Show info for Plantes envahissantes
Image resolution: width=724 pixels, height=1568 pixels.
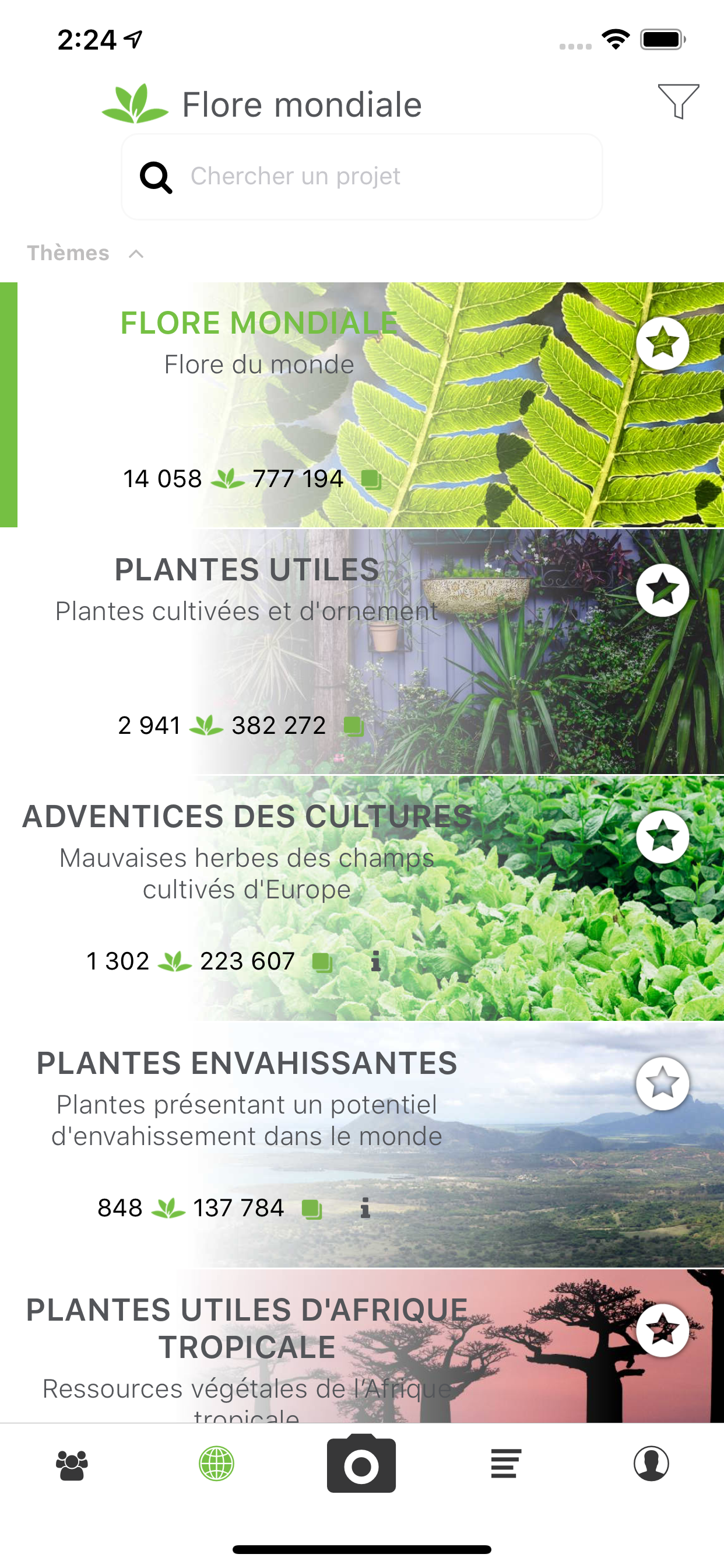[365, 1207]
